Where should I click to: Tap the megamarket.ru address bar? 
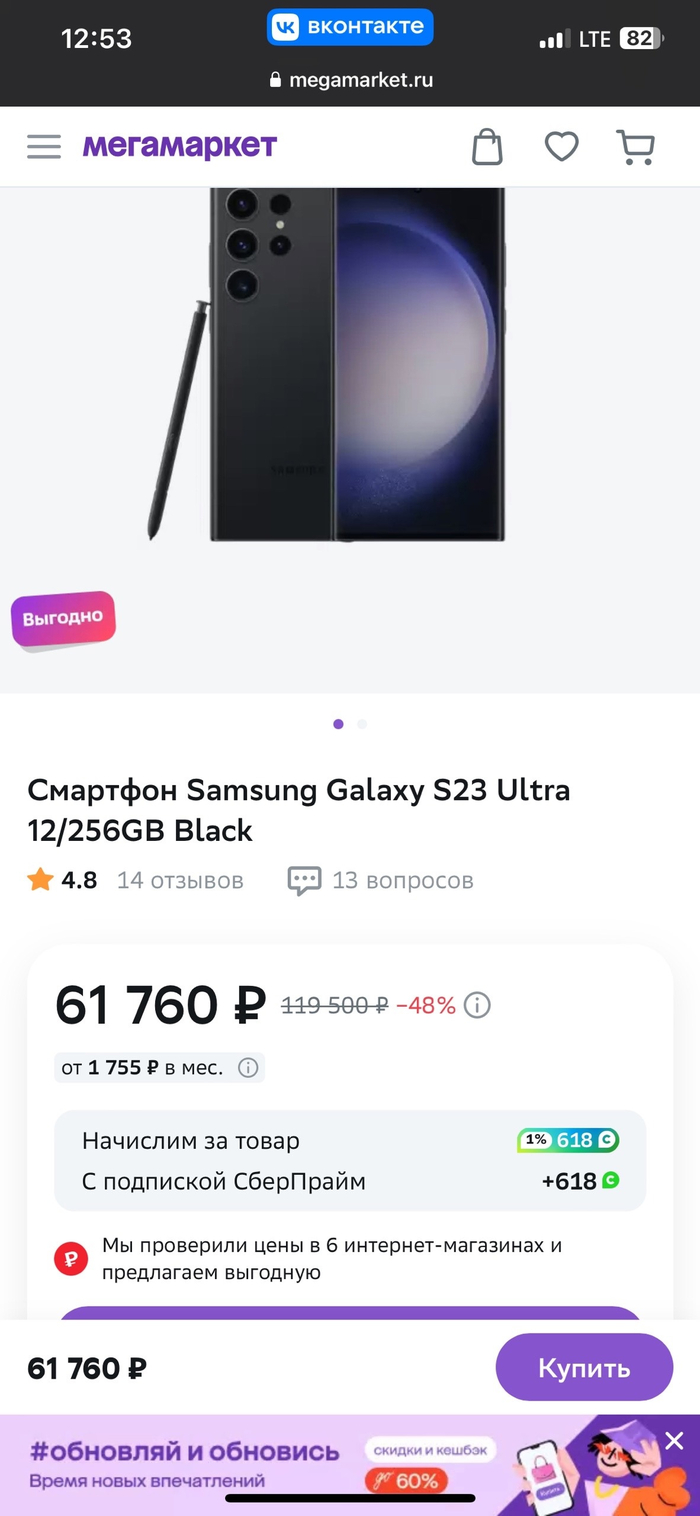point(350,80)
